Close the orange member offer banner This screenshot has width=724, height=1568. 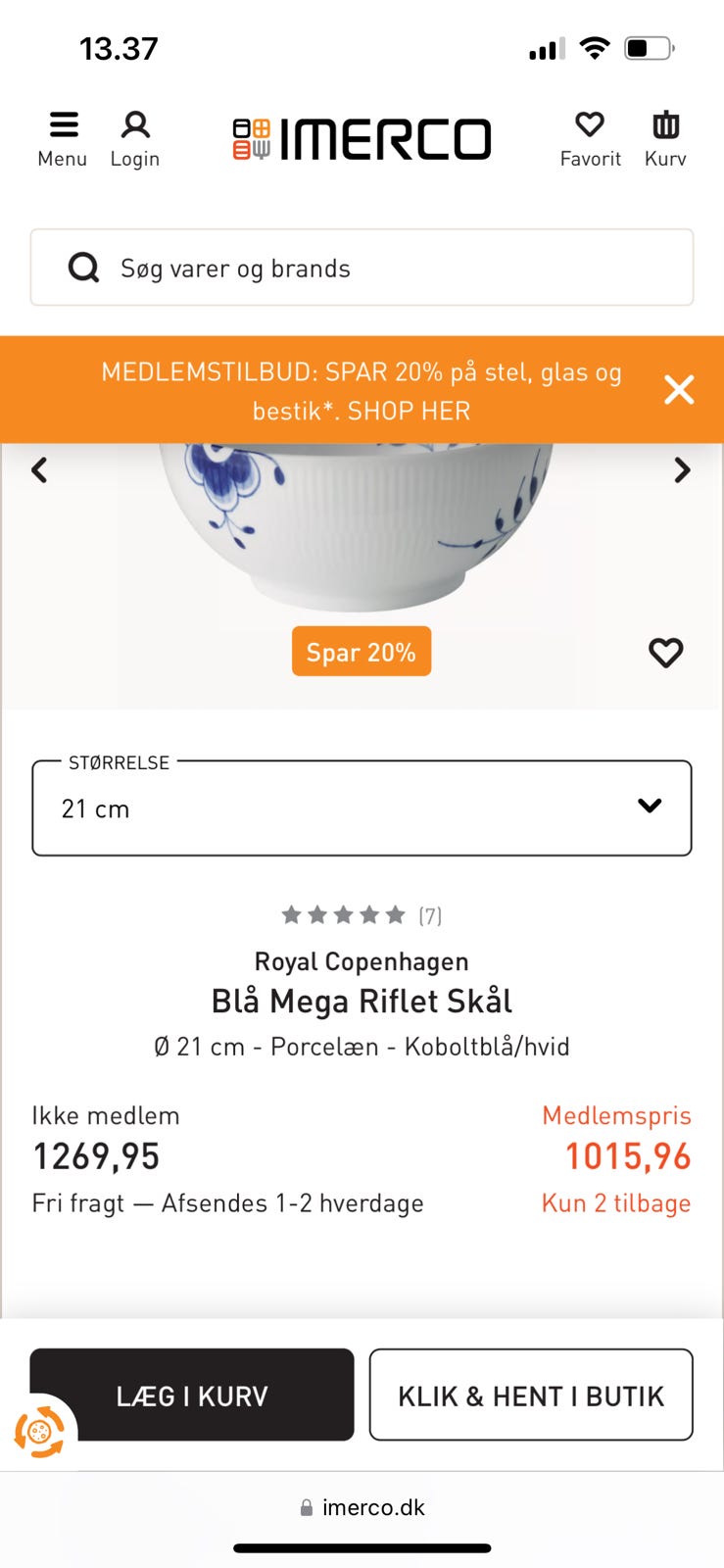tap(679, 389)
